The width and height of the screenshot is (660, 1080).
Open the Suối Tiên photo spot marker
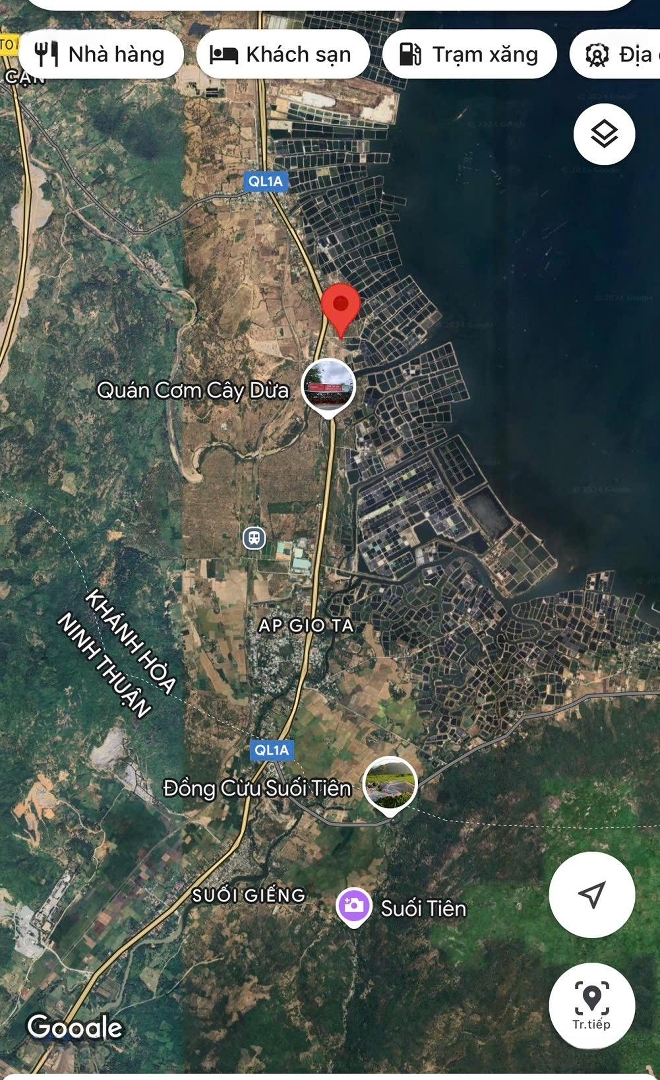click(353, 906)
